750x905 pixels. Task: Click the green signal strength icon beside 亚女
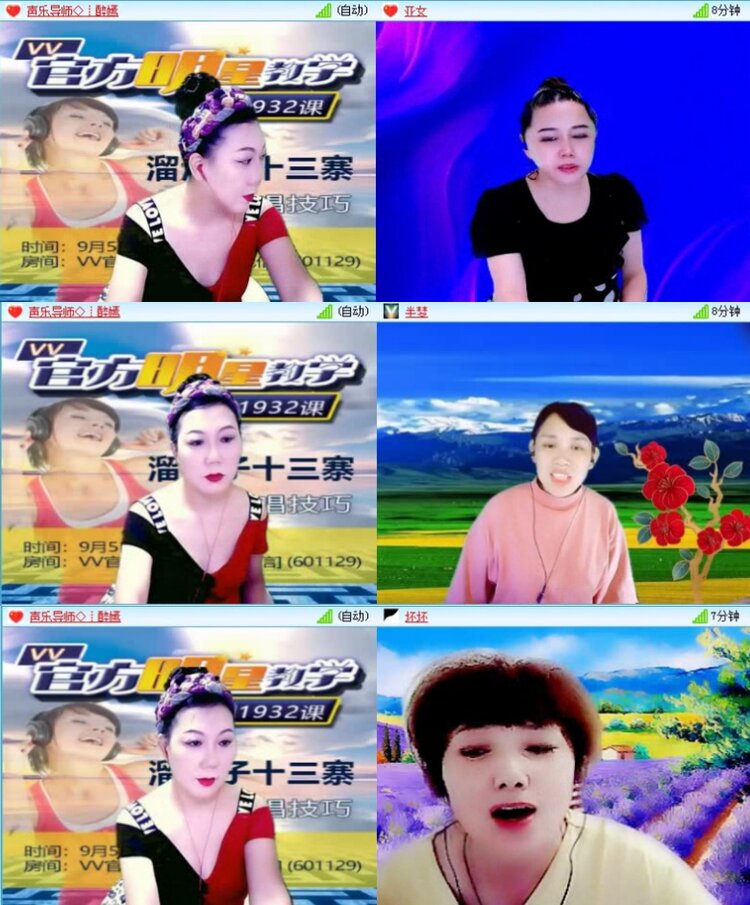698,11
